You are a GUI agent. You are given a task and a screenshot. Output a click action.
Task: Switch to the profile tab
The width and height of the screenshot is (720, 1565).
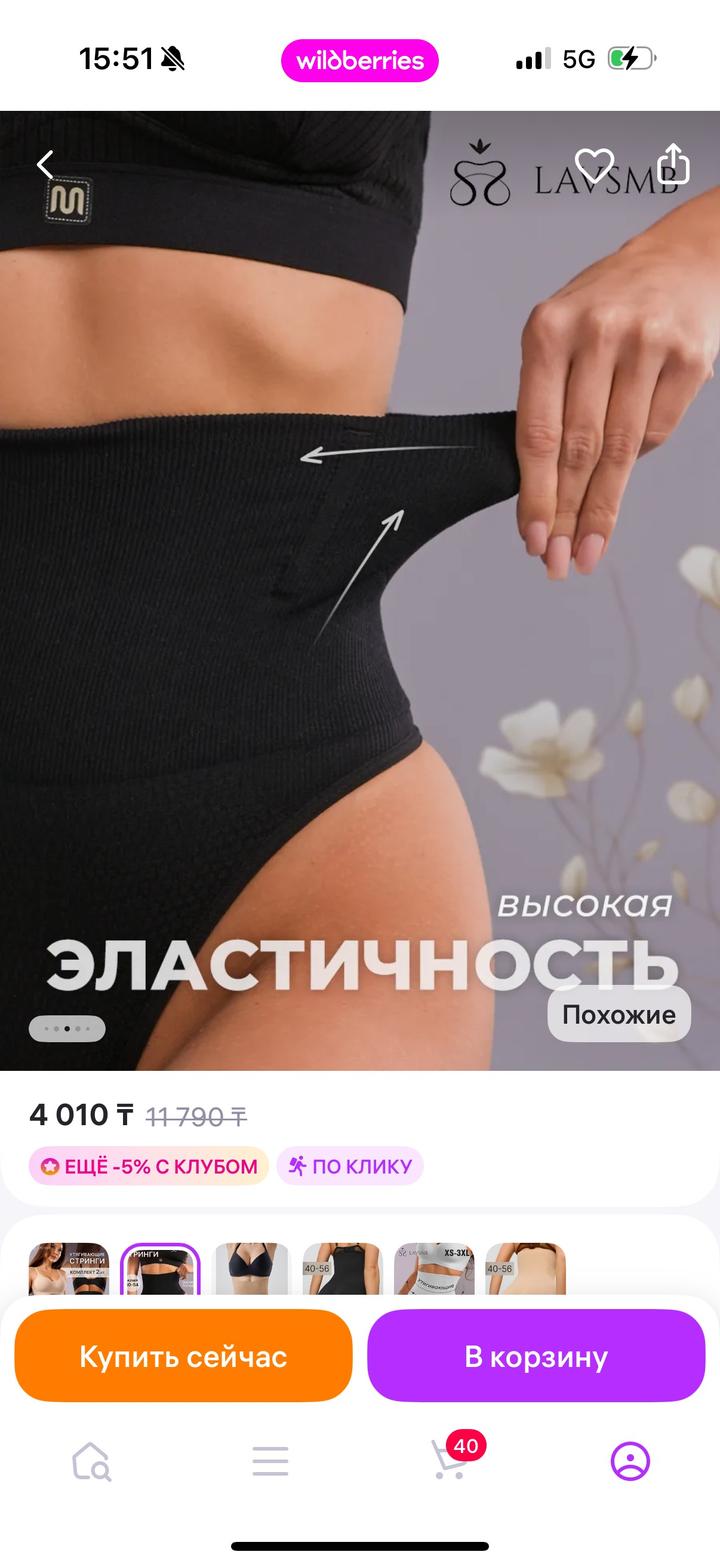point(630,1461)
